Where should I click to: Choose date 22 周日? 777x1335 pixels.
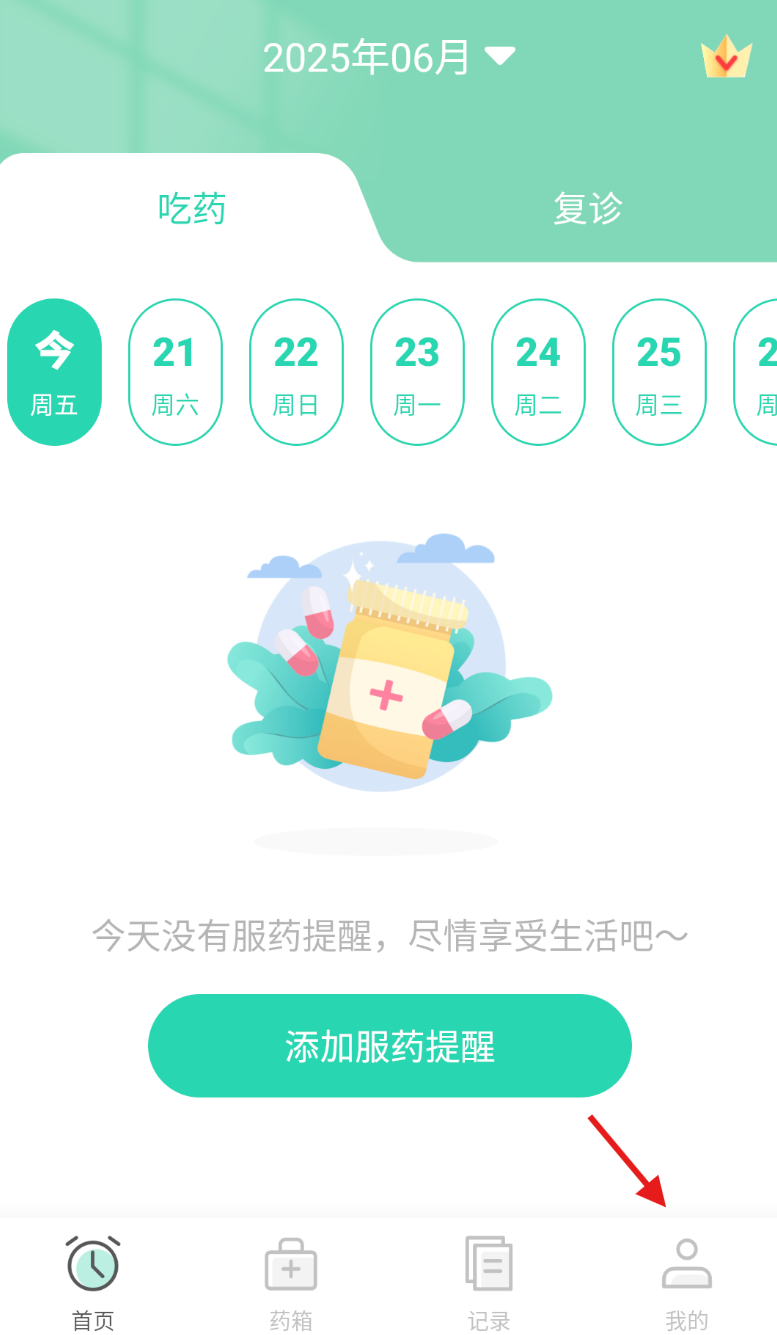click(x=296, y=372)
